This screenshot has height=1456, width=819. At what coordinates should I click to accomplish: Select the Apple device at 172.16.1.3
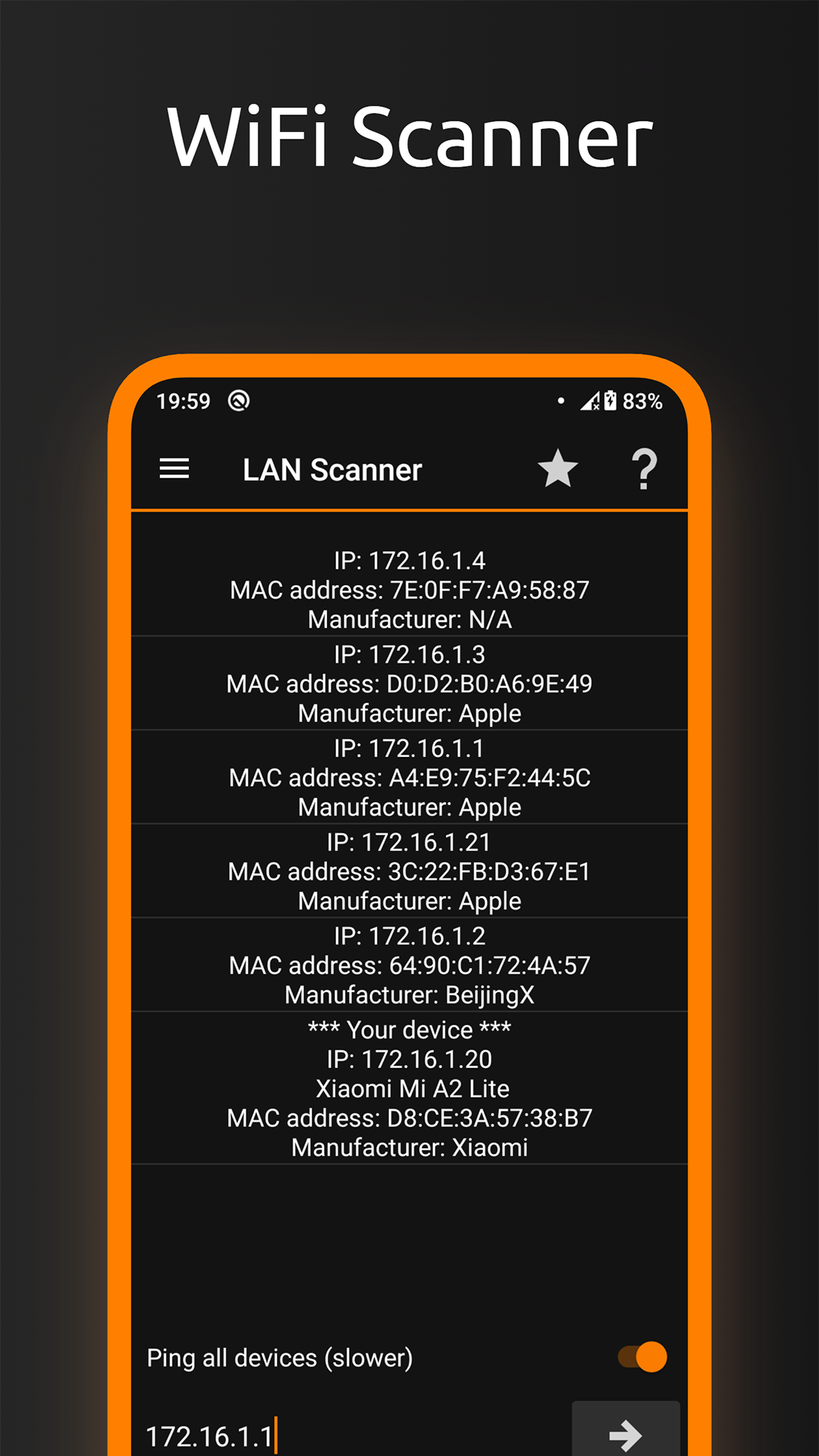point(409,683)
